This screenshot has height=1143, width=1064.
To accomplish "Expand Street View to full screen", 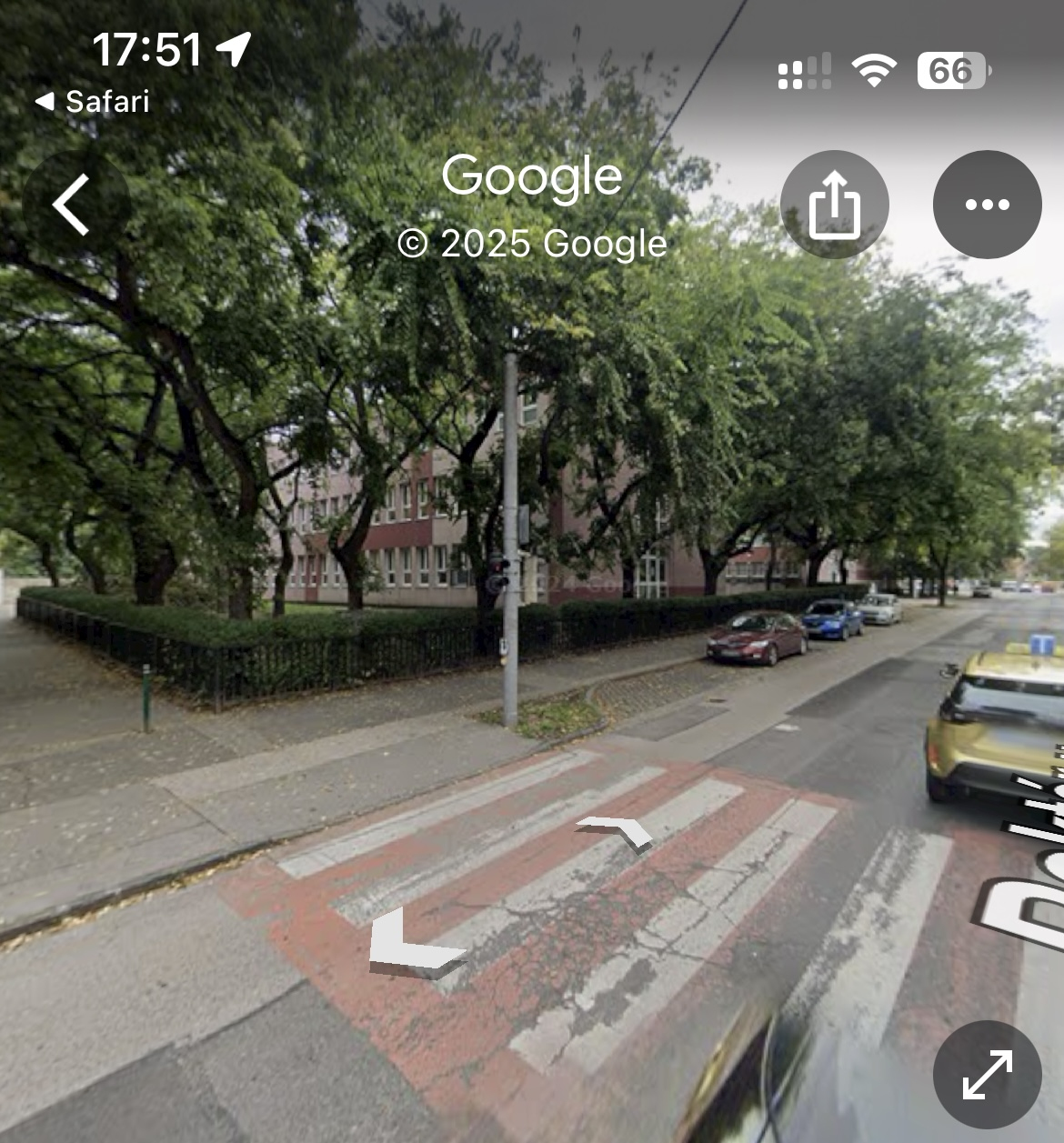I will pyautogui.click(x=987, y=1074).
